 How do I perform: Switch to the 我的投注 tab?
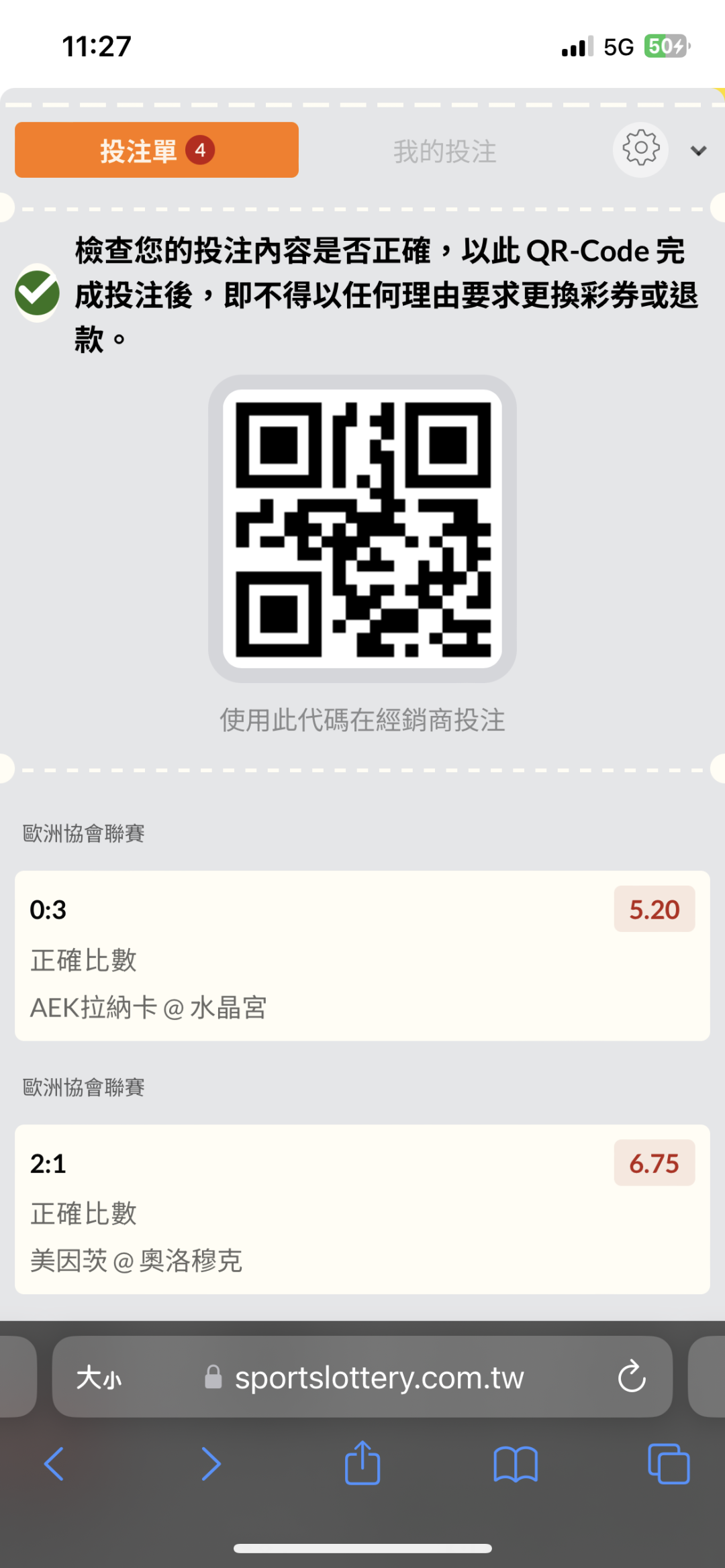point(444,152)
